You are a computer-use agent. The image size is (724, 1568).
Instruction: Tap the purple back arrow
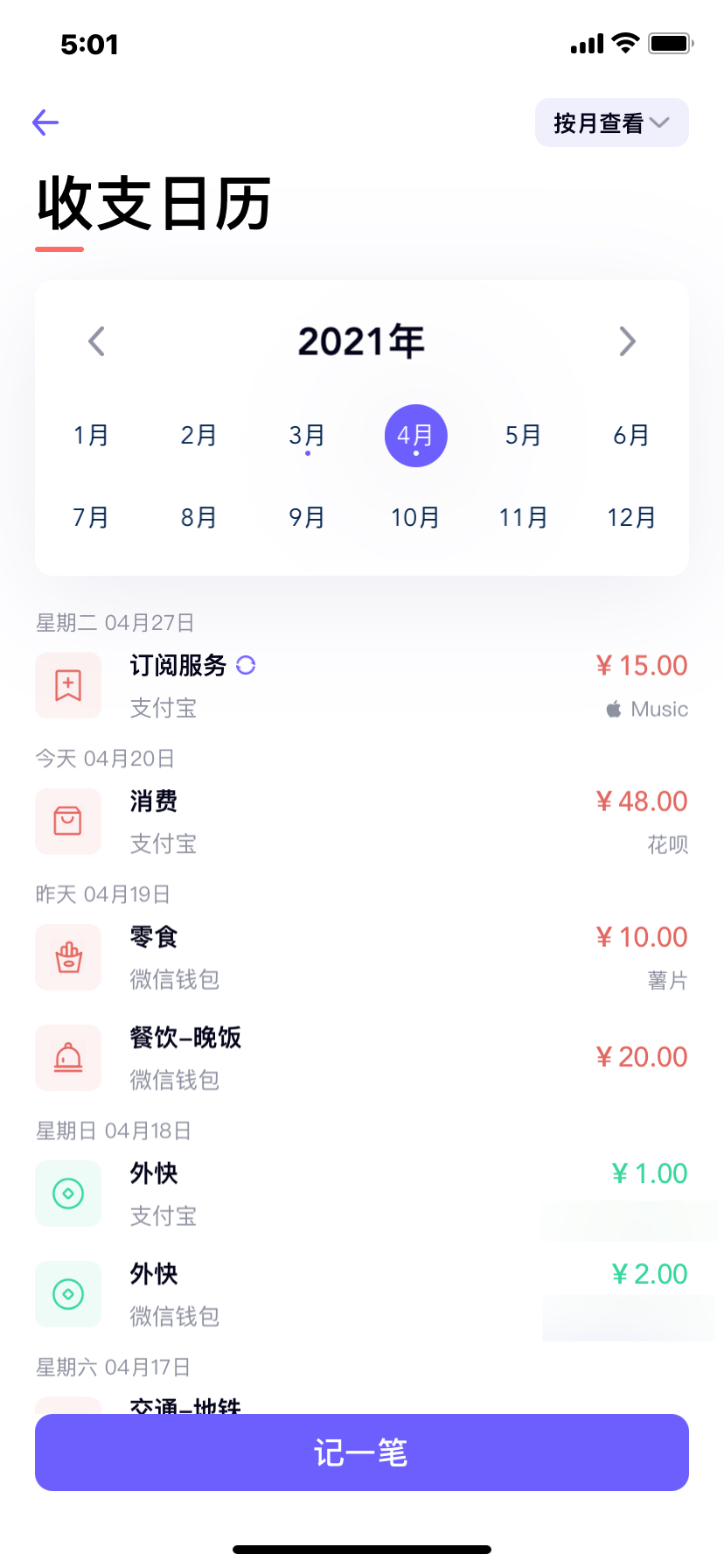[45, 122]
